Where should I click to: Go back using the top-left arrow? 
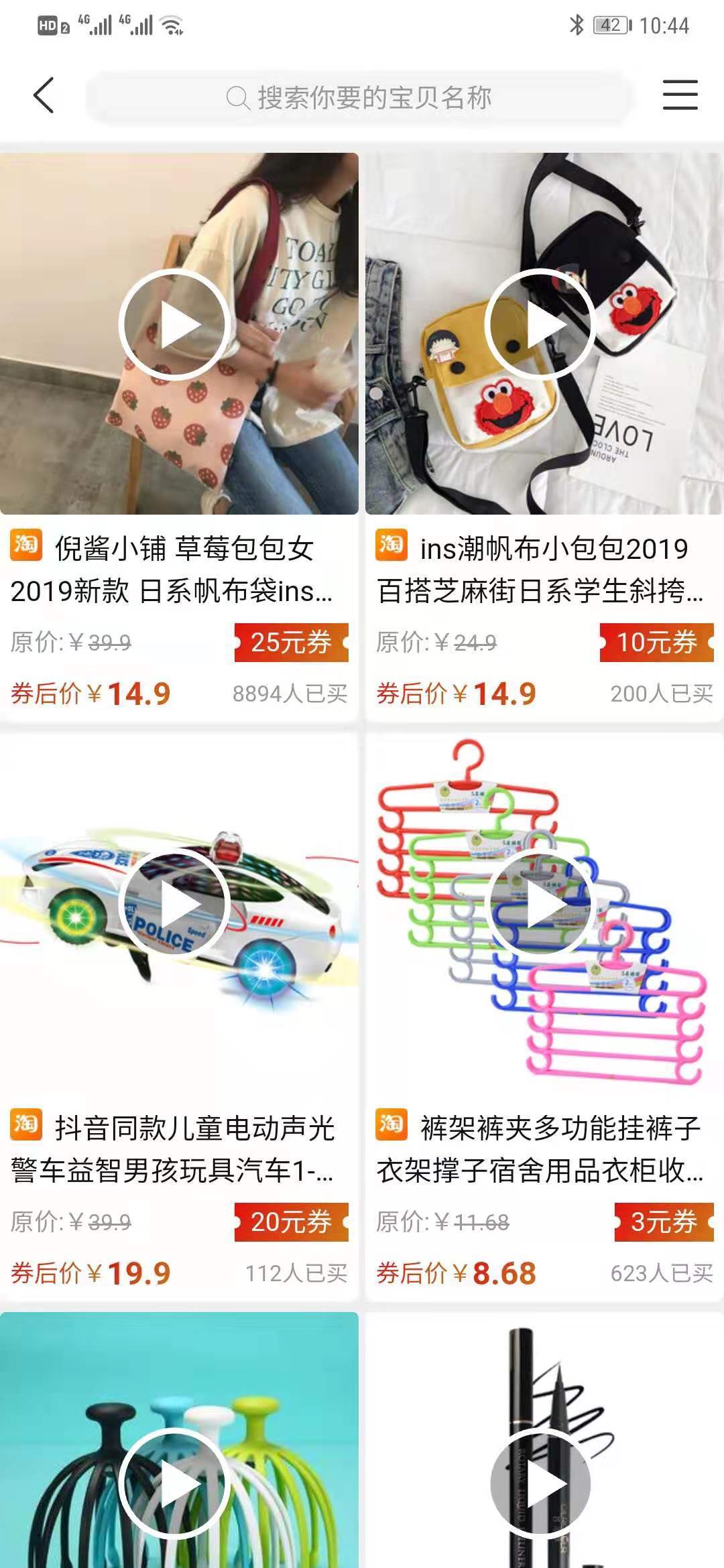pyautogui.click(x=44, y=95)
